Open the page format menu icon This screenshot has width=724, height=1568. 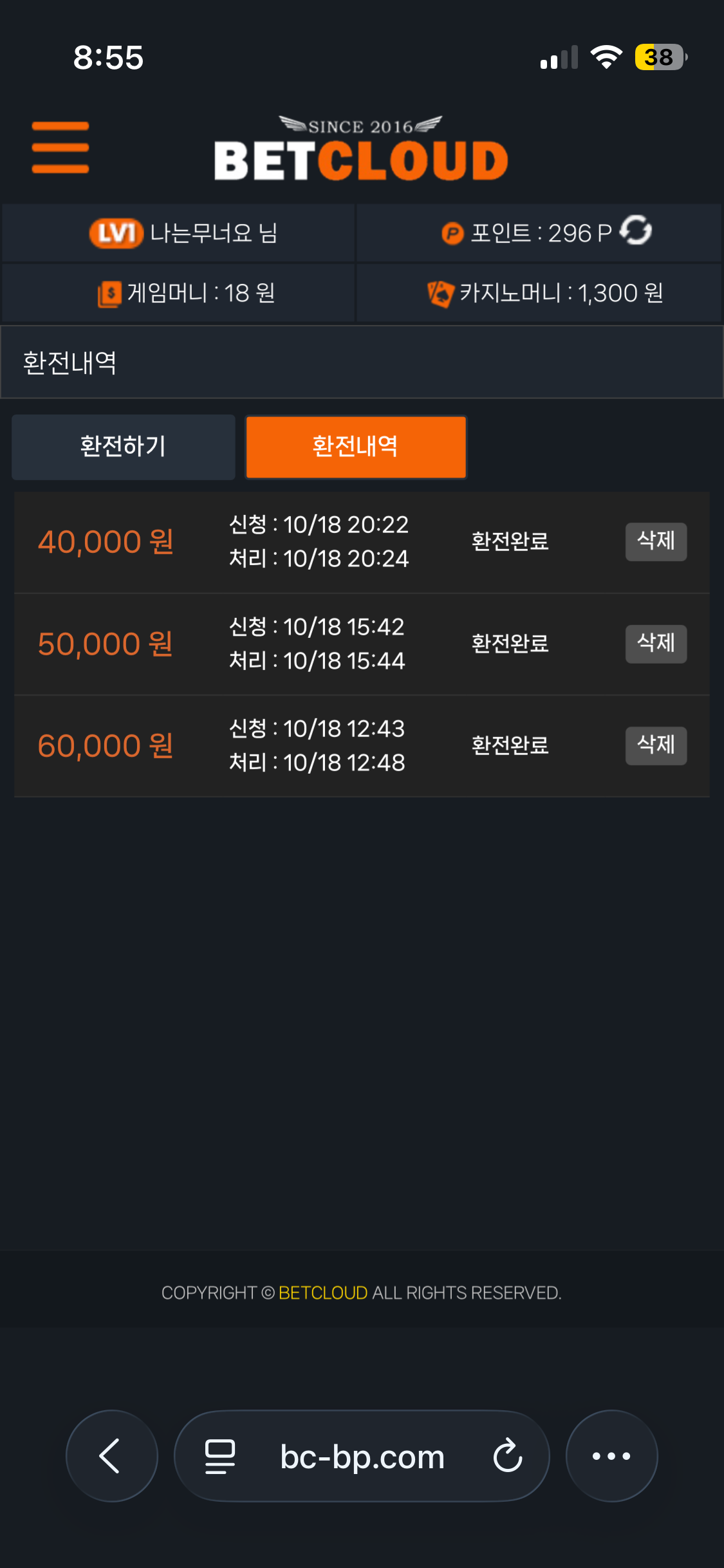click(219, 1456)
